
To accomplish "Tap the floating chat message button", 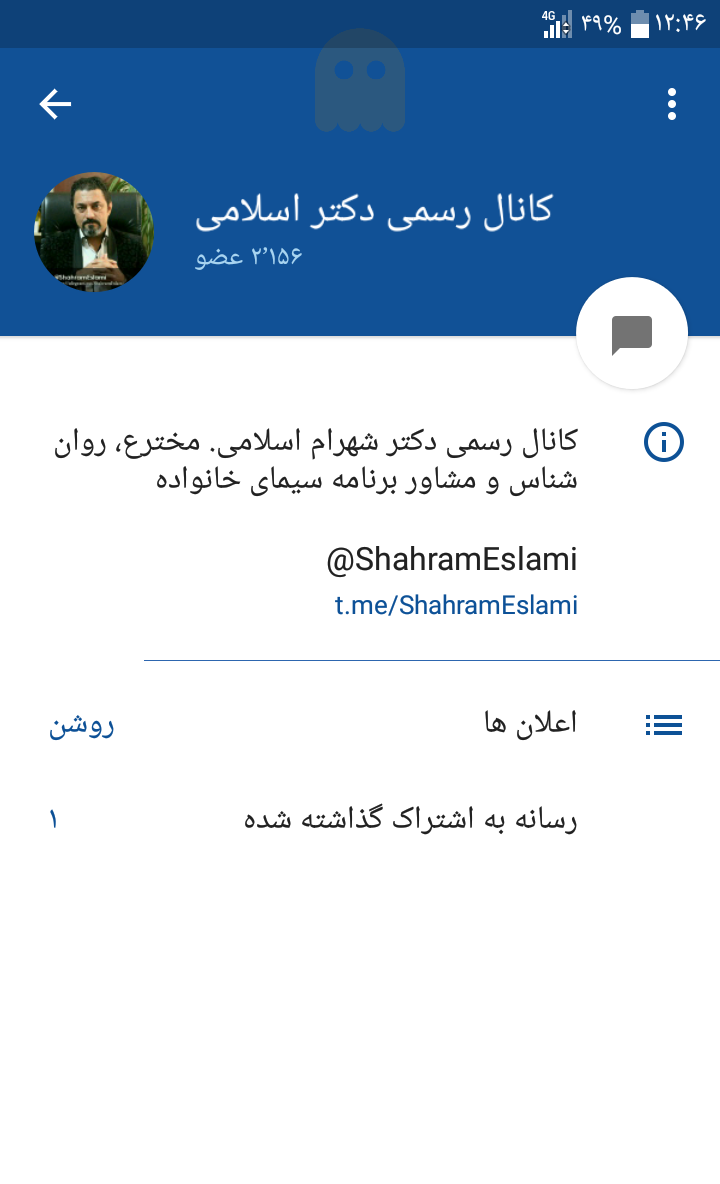I will tap(632, 334).
